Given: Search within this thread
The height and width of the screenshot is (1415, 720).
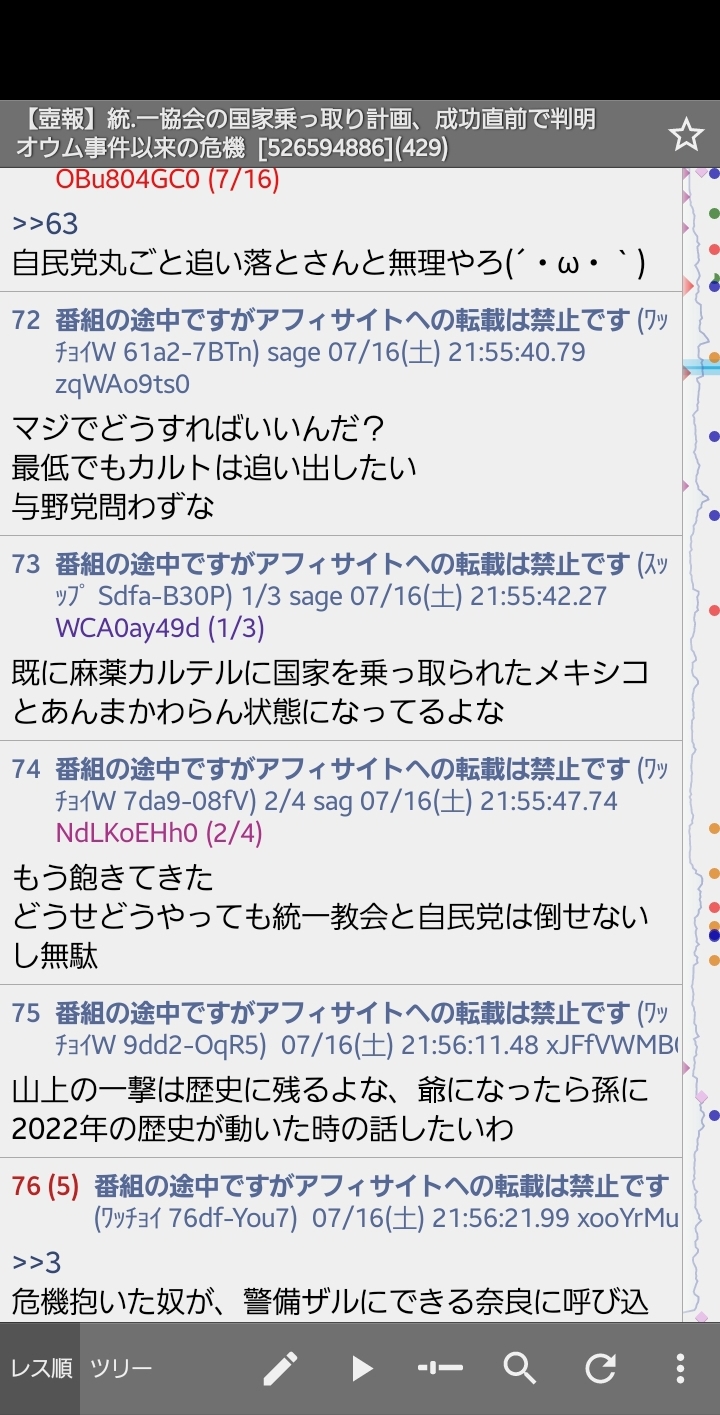Looking at the screenshot, I should coord(520,1368).
